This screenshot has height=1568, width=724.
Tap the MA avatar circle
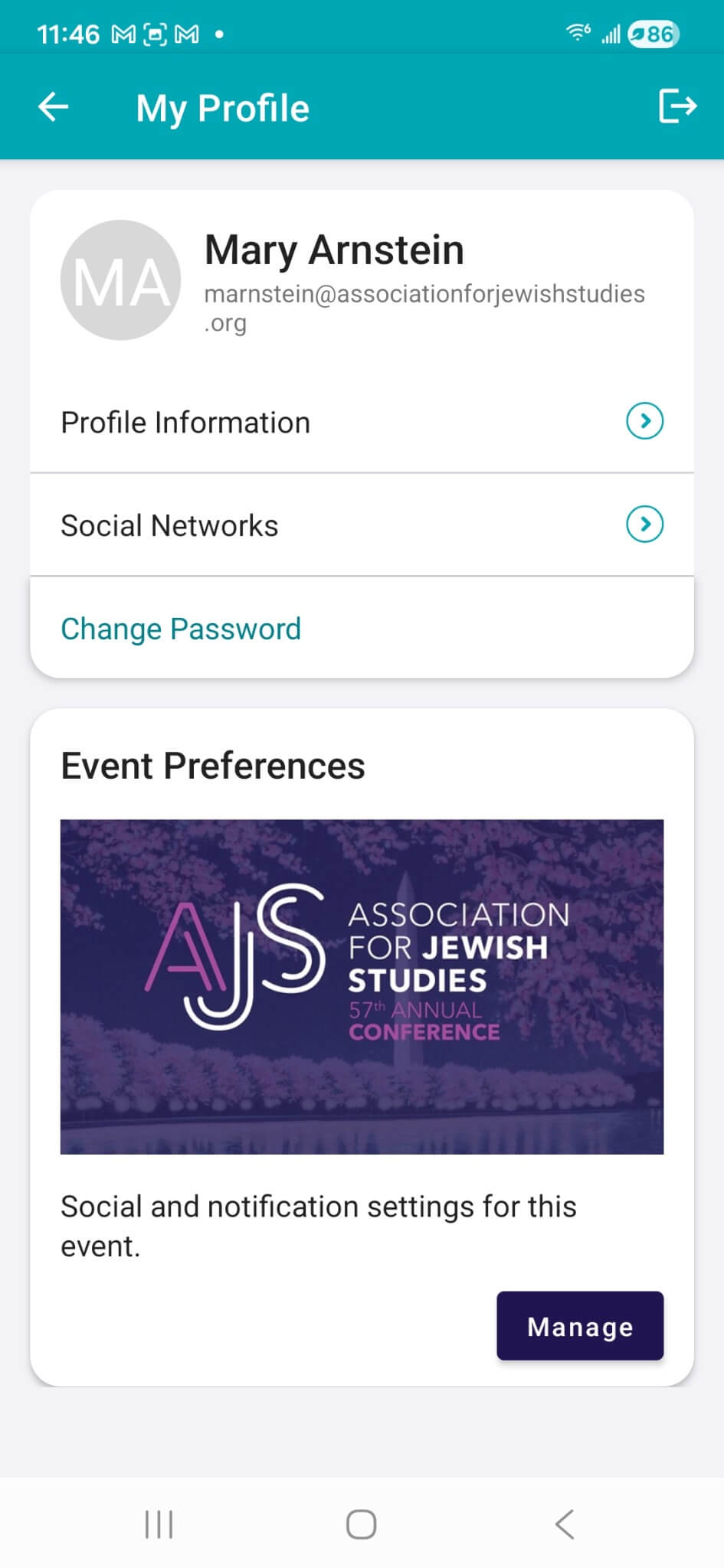pyautogui.click(x=120, y=279)
